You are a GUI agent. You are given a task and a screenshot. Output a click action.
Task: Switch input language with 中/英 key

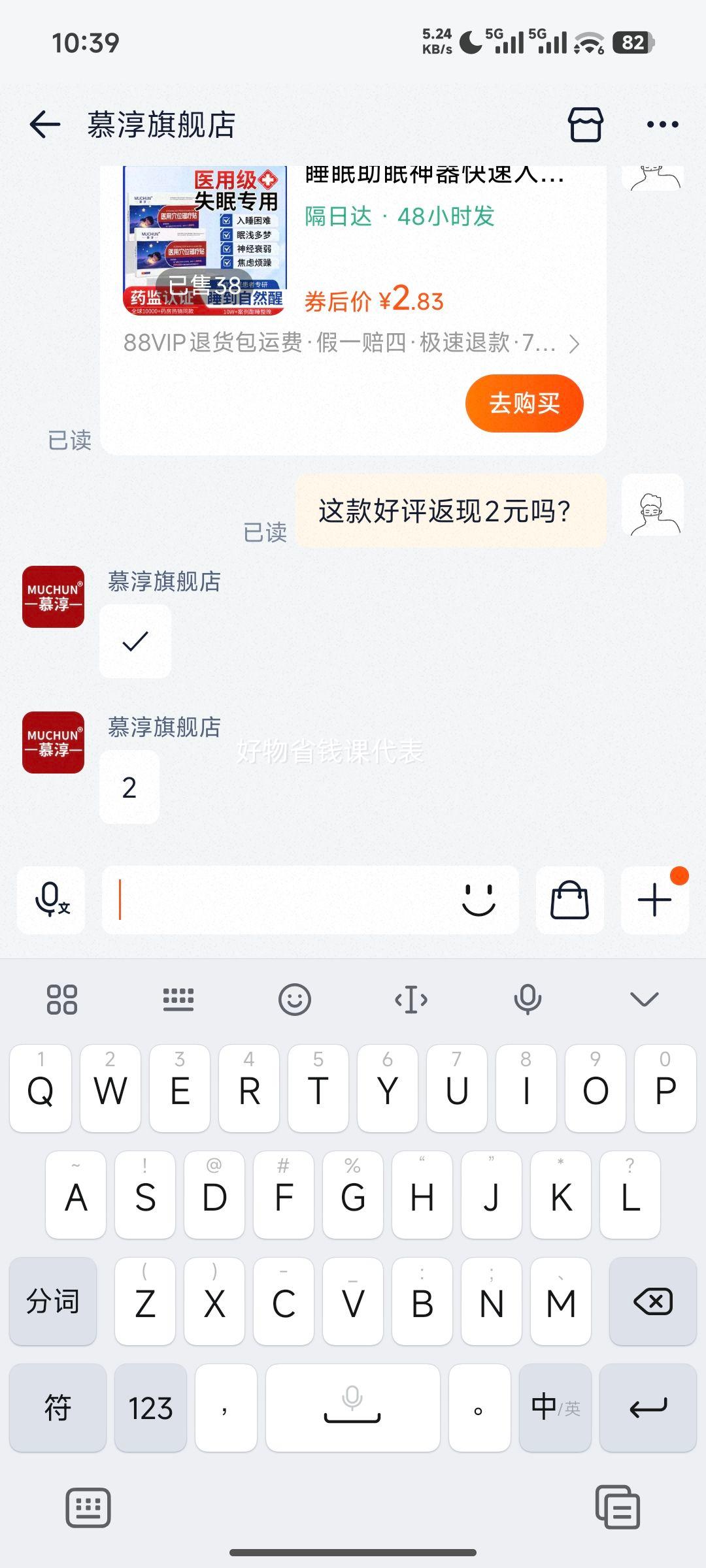pos(554,1409)
